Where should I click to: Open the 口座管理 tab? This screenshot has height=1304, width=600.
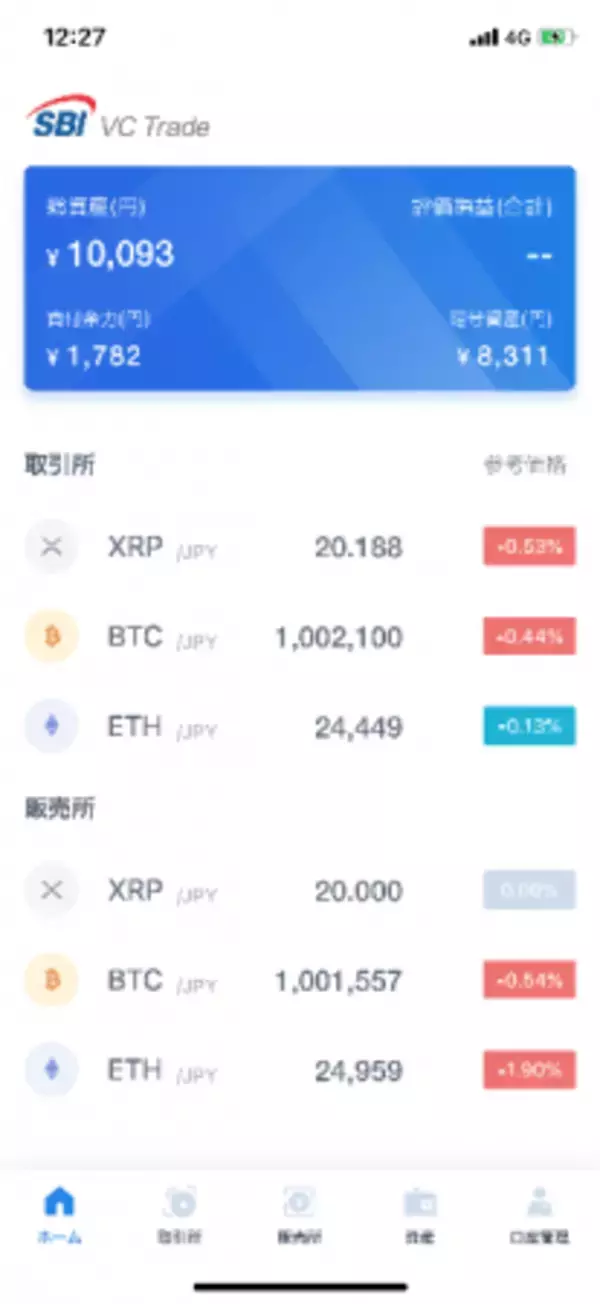click(539, 1214)
